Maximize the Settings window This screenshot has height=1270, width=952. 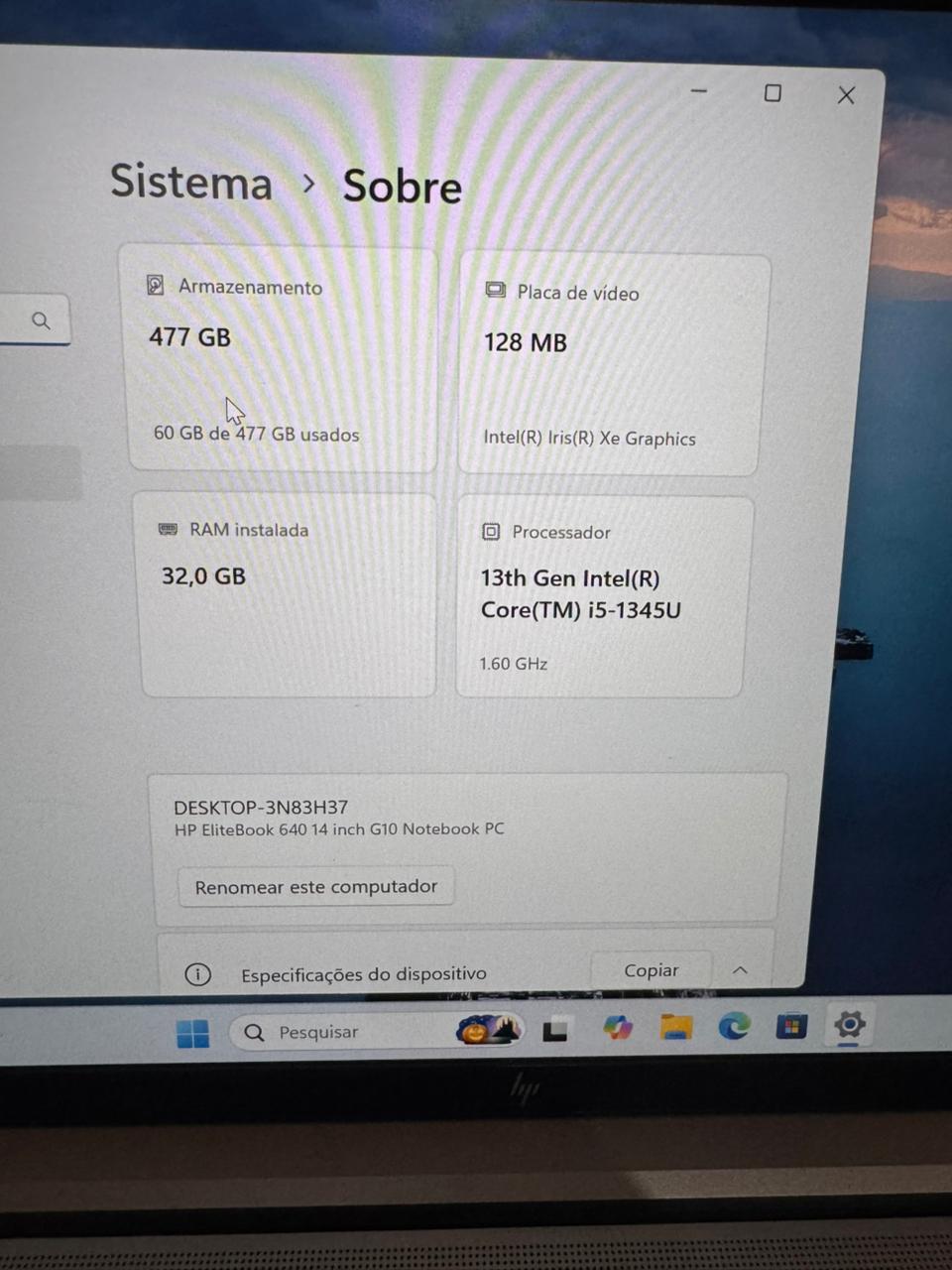(773, 93)
